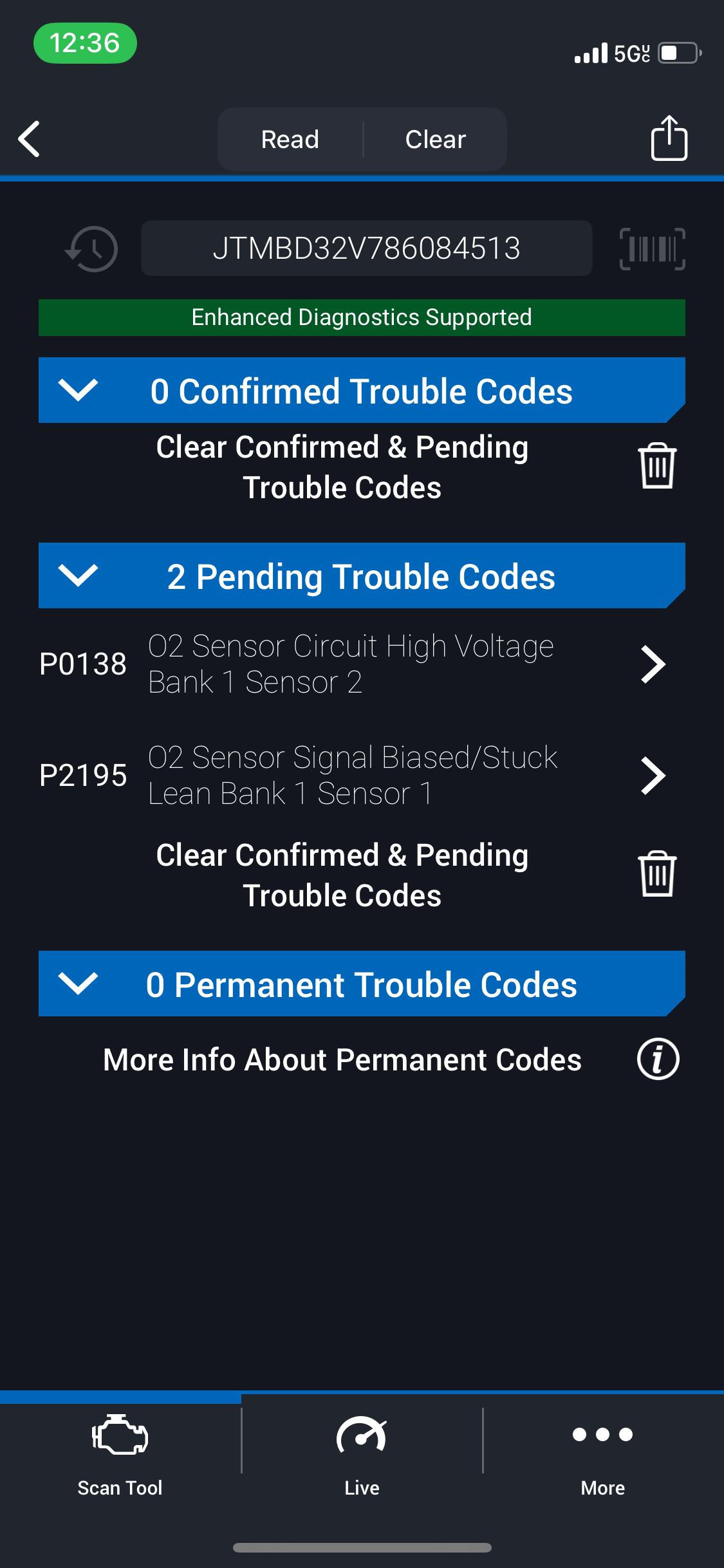Scan VIN with the barcode icon
This screenshot has width=724, height=1568.
point(652,248)
